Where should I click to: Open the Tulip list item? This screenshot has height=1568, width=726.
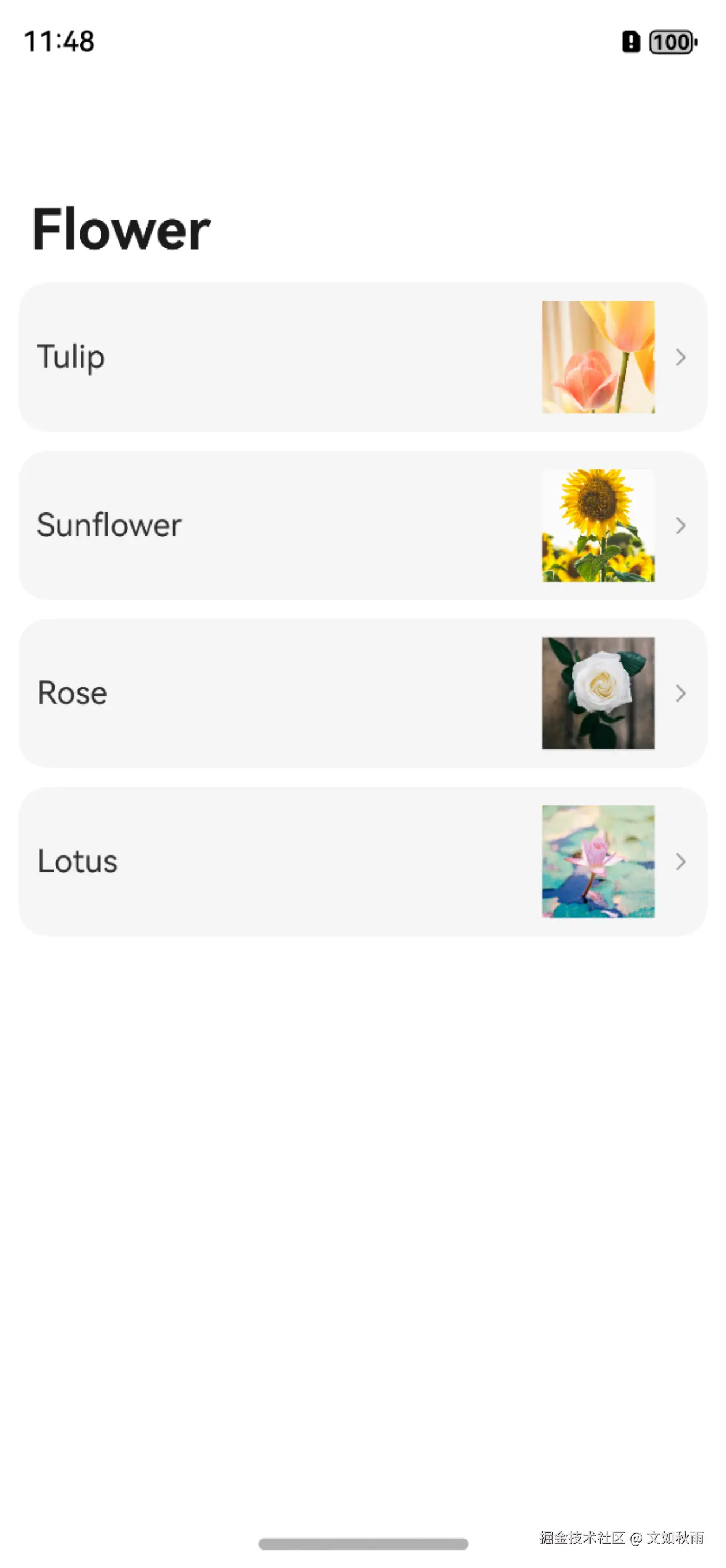(362, 357)
